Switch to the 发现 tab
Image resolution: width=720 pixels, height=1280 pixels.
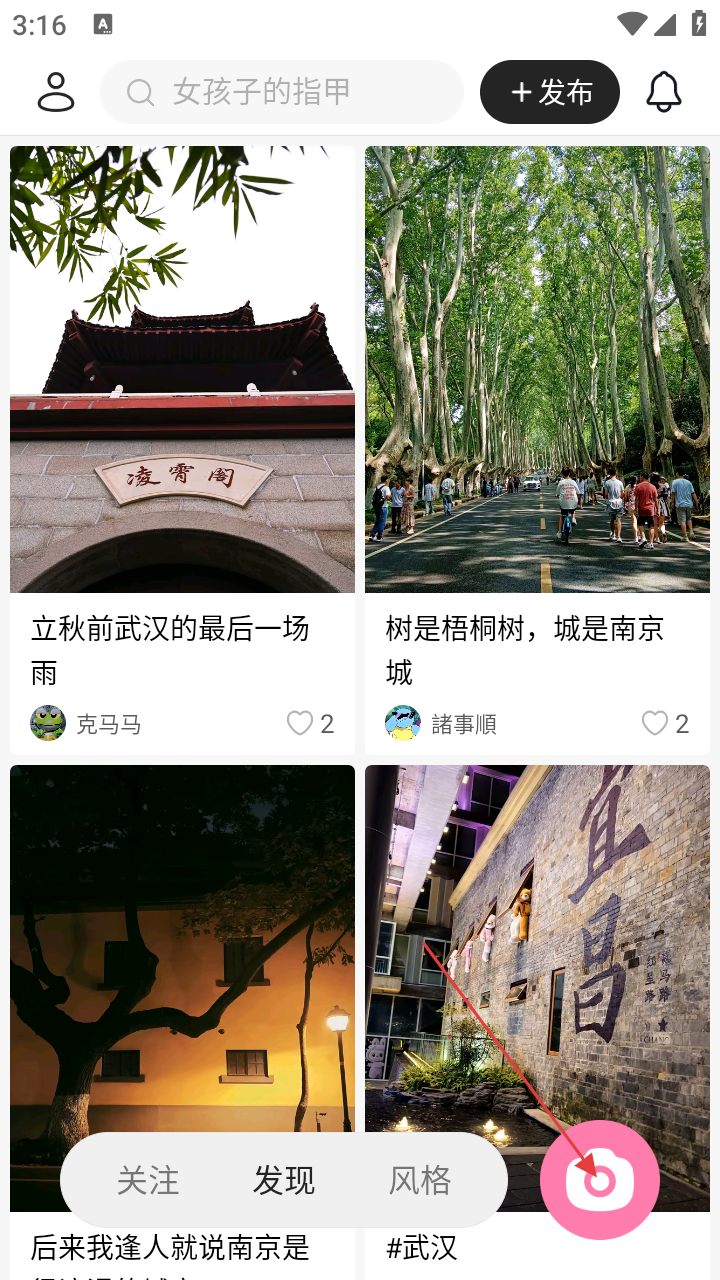tap(284, 1180)
